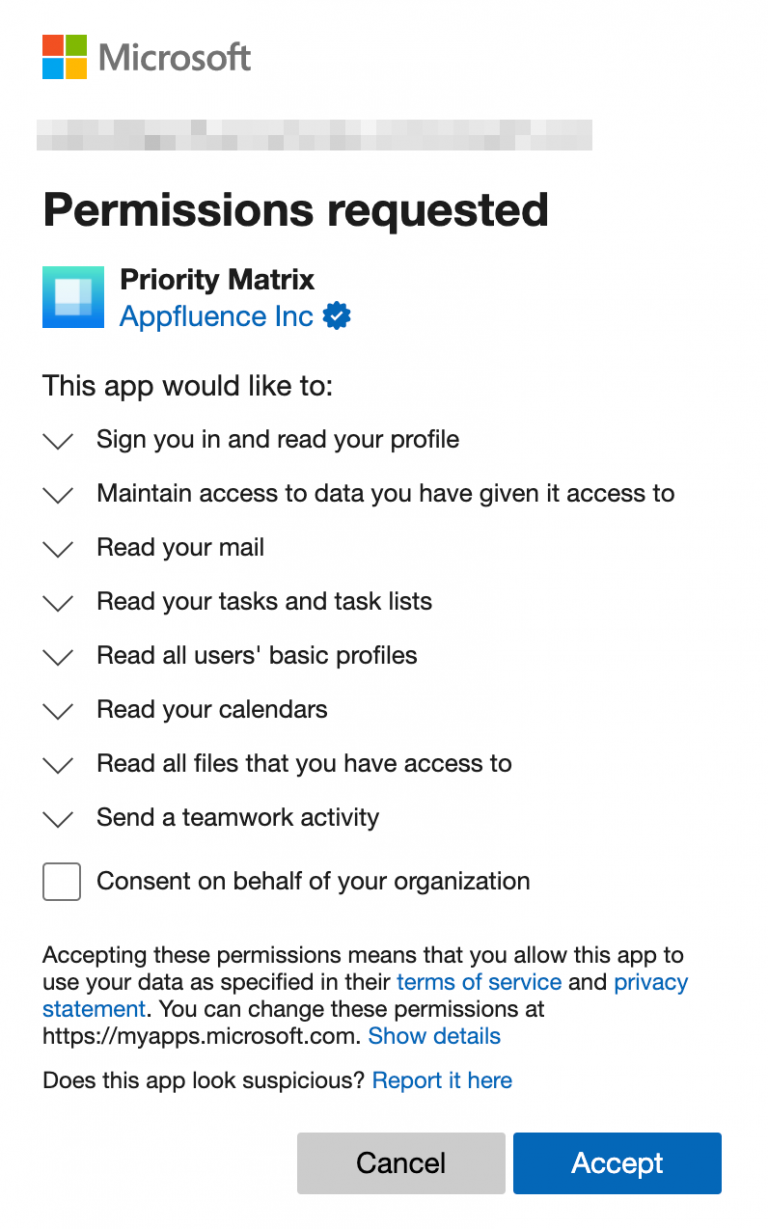The width and height of the screenshot is (768, 1229).
Task: Expand the 'Read your mail' permission details
Action: pyautogui.click(x=57, y=548)
